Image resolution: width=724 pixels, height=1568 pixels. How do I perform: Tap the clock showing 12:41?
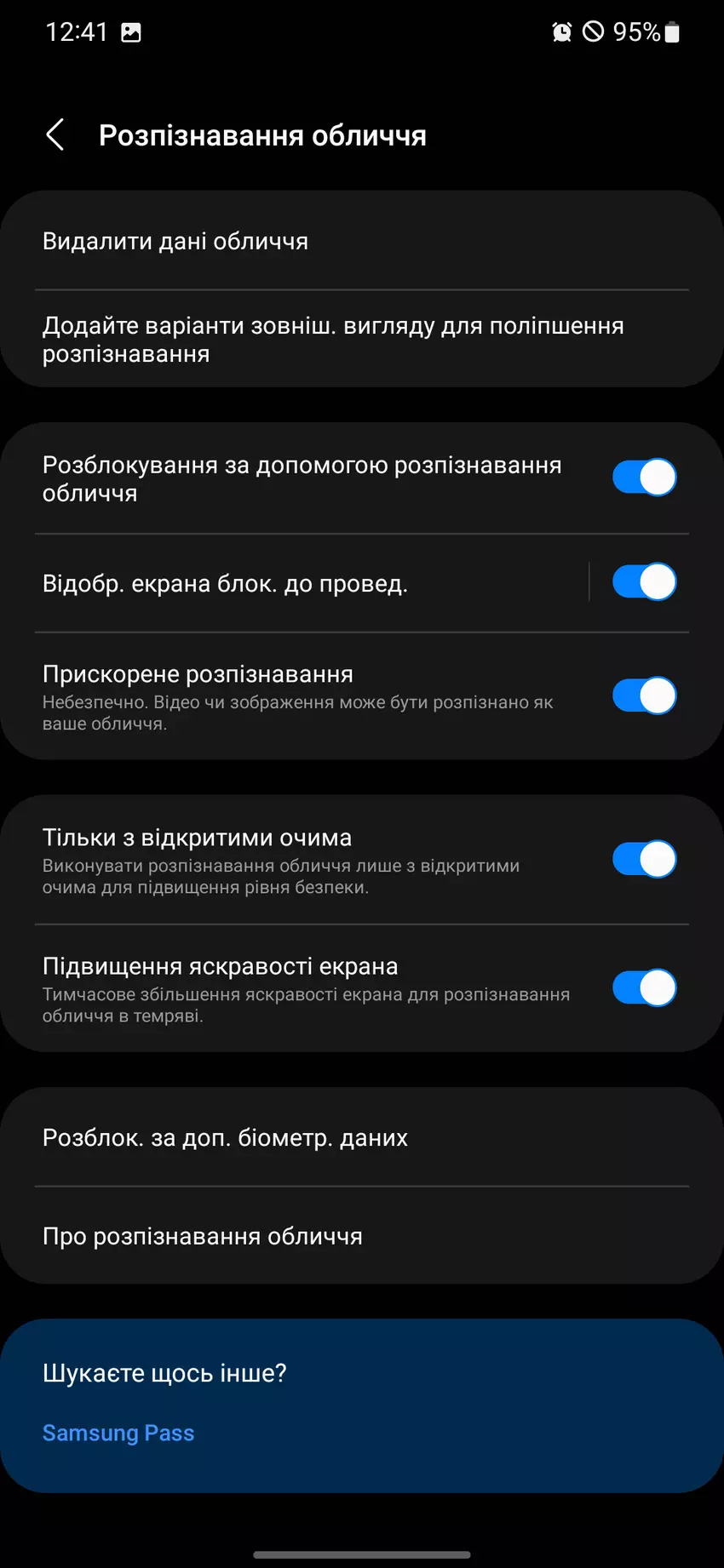point(77,31)
